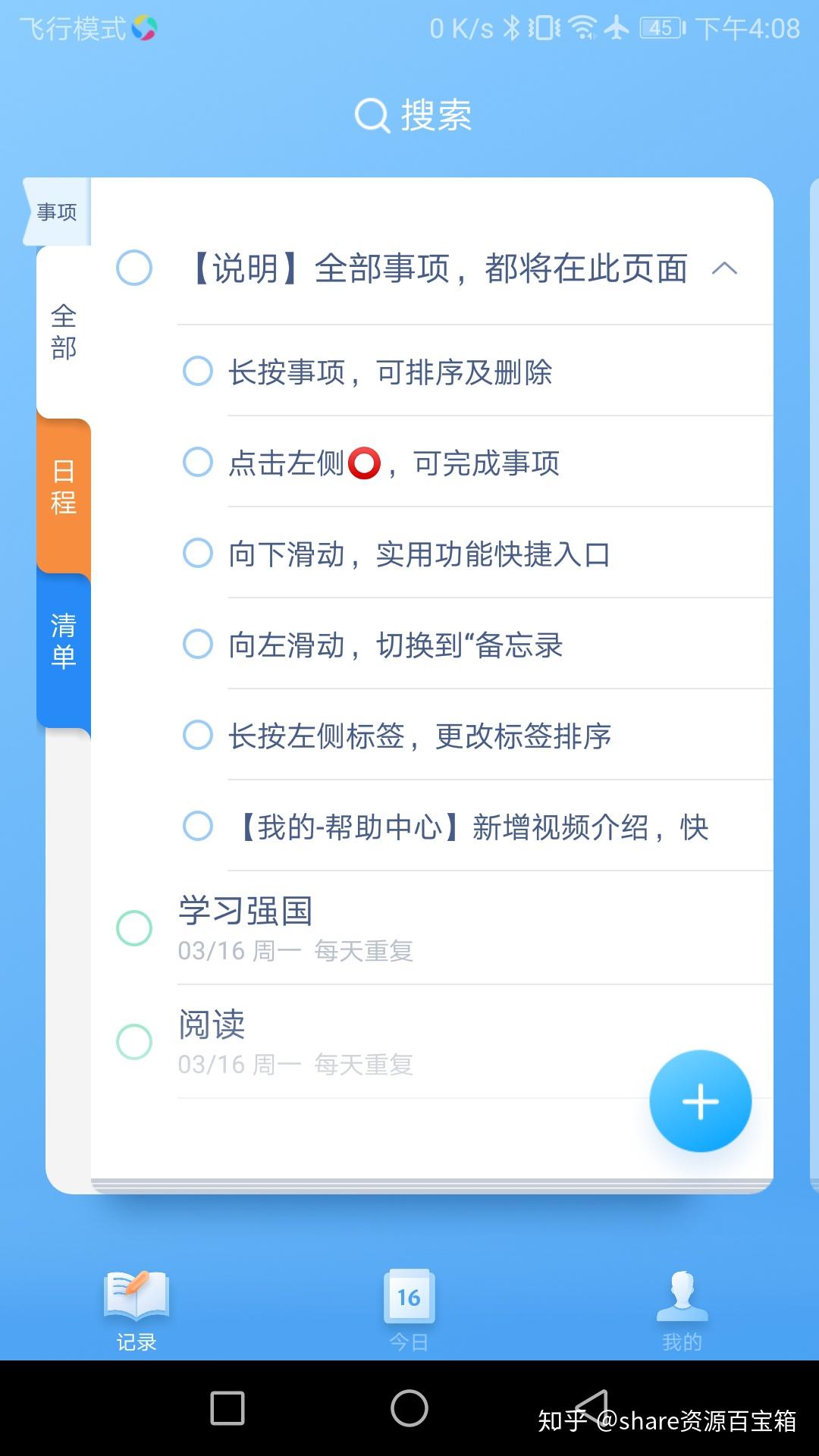
Task: Go to the system home screen
Action: pyautogui.click(x=409, y=1408)
